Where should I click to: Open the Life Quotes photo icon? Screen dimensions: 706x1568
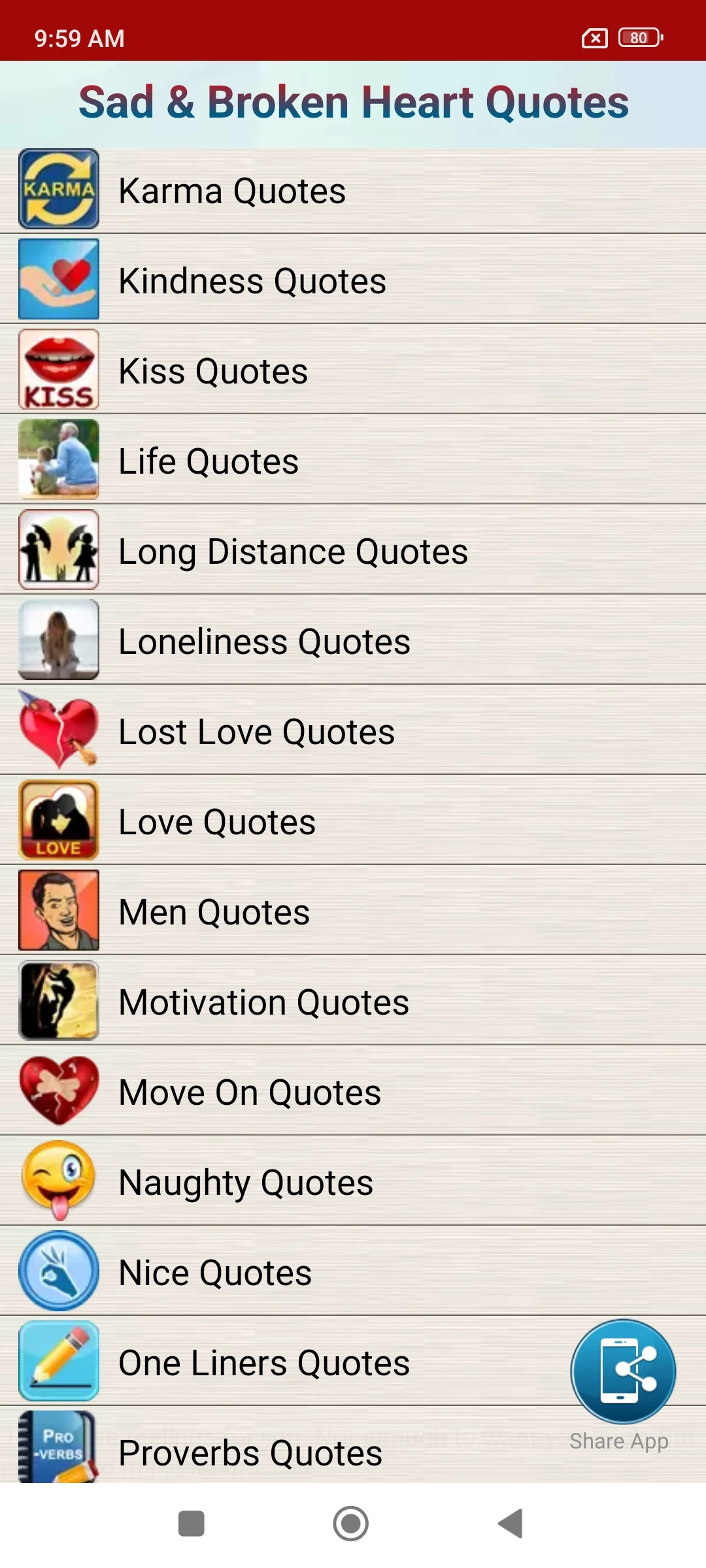(x=58, y=459)
